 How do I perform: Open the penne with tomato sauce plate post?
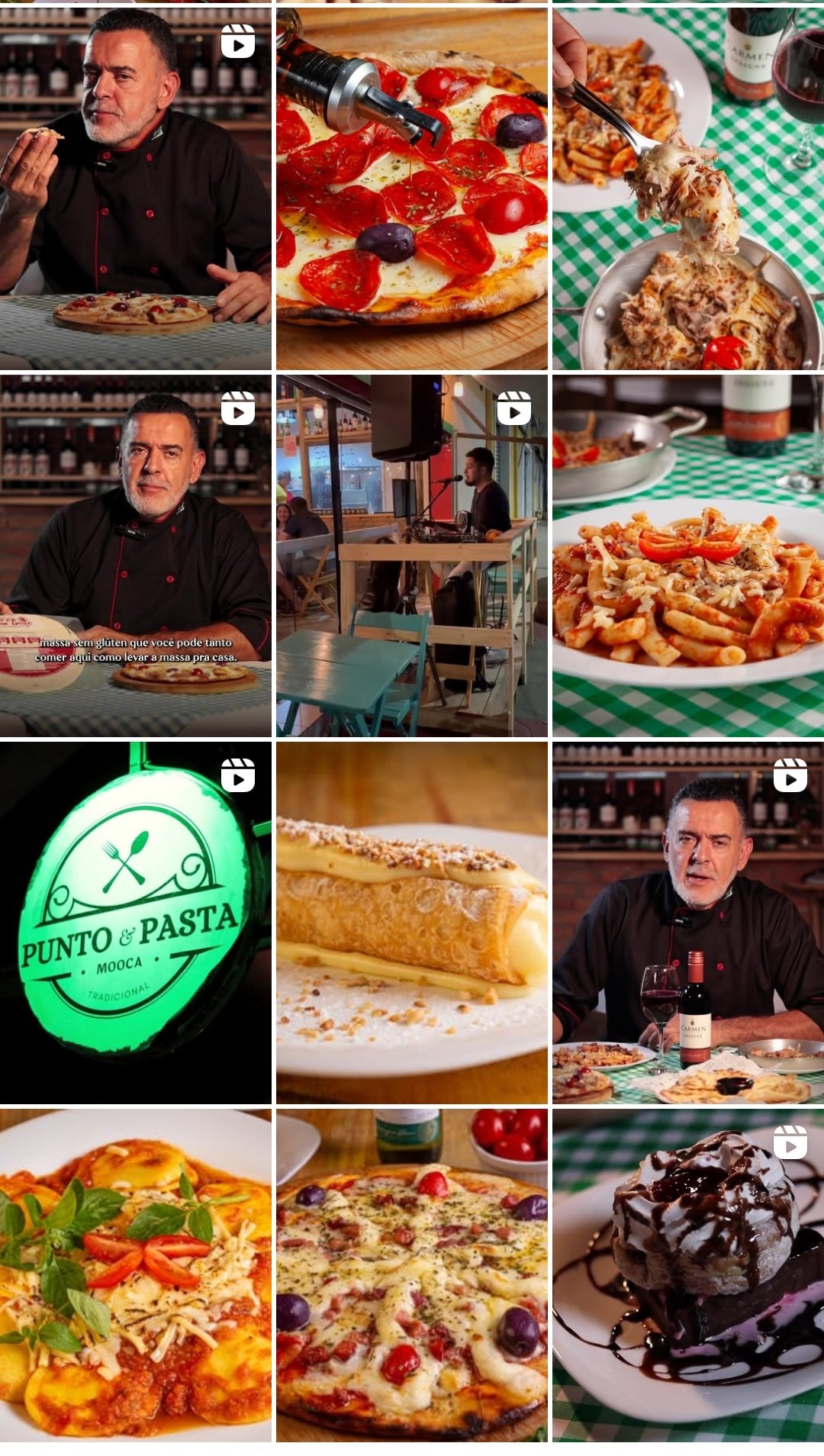(x=687, y=556)
